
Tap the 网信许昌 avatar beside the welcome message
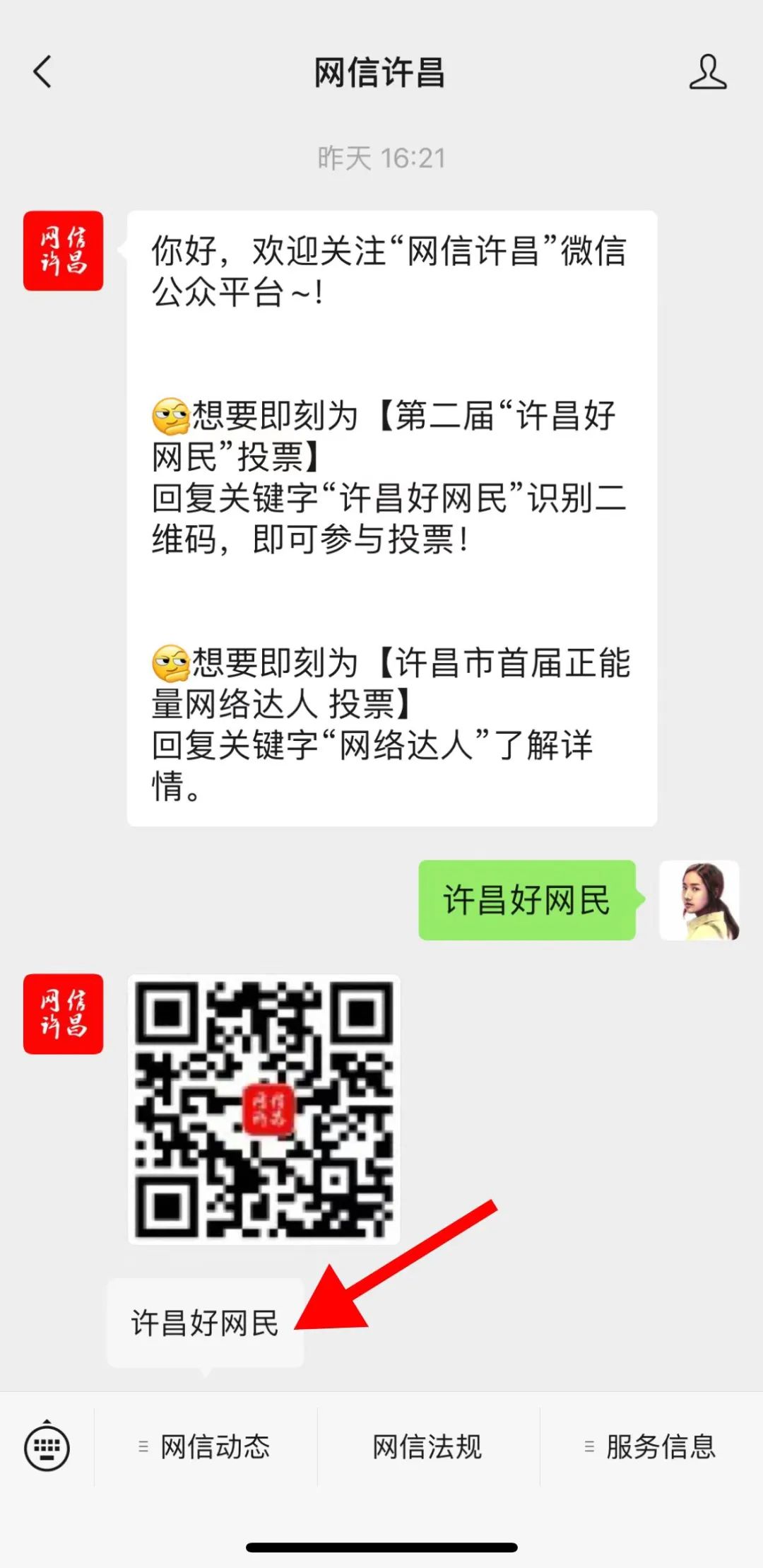pos(63,251)
